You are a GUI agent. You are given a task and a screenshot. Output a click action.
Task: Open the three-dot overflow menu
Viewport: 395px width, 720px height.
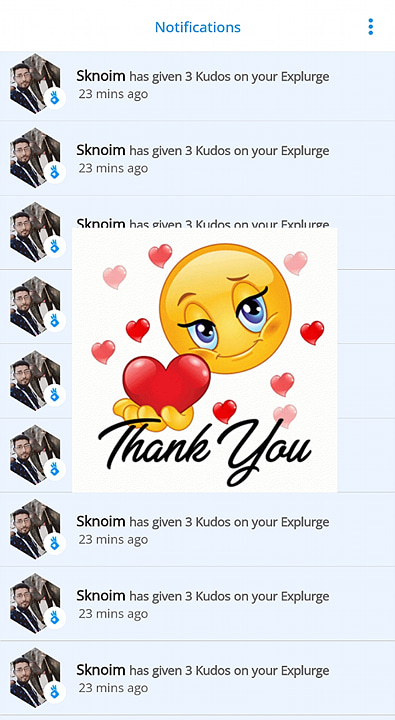click(371, 27)
